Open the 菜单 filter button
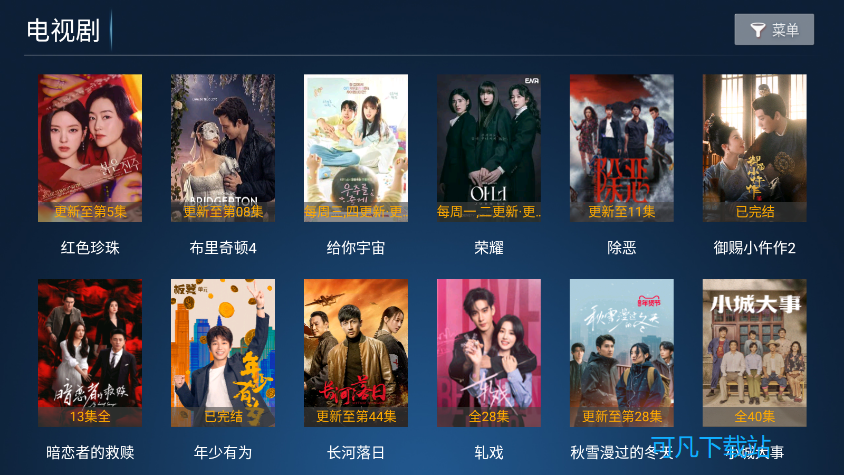Viewport: 844px width, 475px height. pyautogui.click(x=774, y=30)
